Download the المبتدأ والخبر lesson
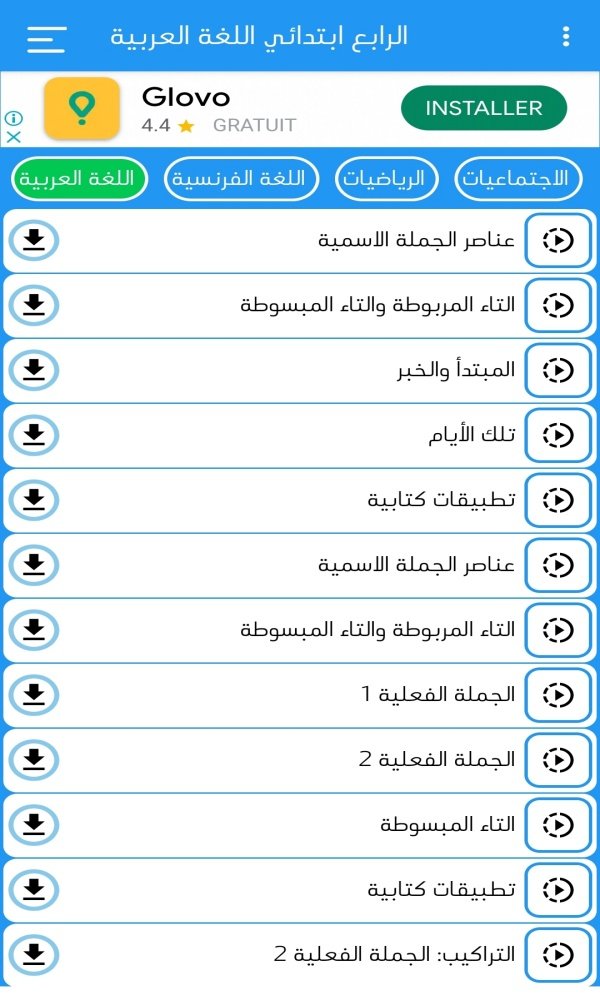 coord(34,370)
